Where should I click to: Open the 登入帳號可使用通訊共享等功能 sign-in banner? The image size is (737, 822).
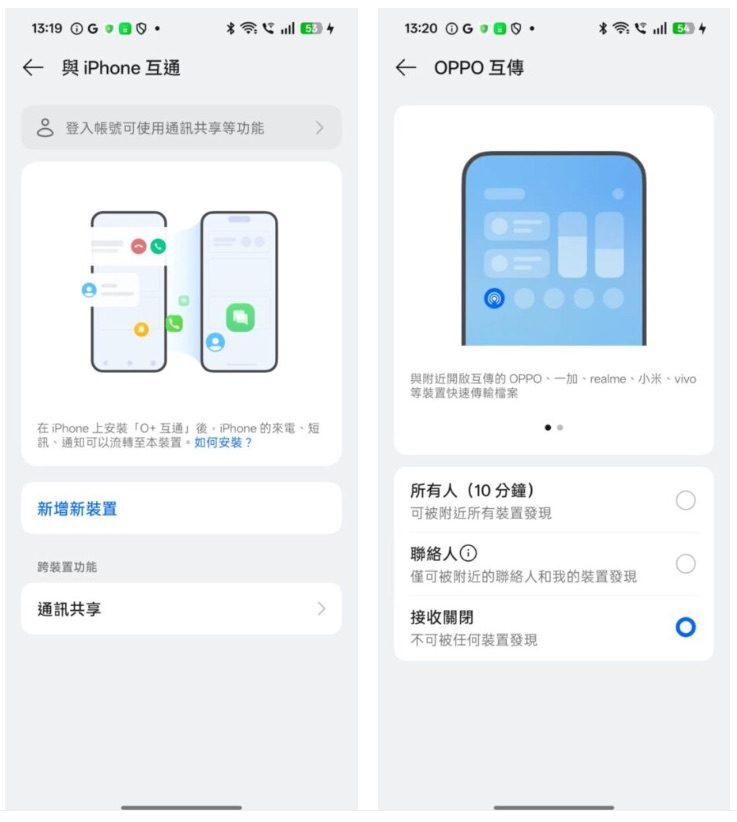pyautogui.click(x=181, y=128)
